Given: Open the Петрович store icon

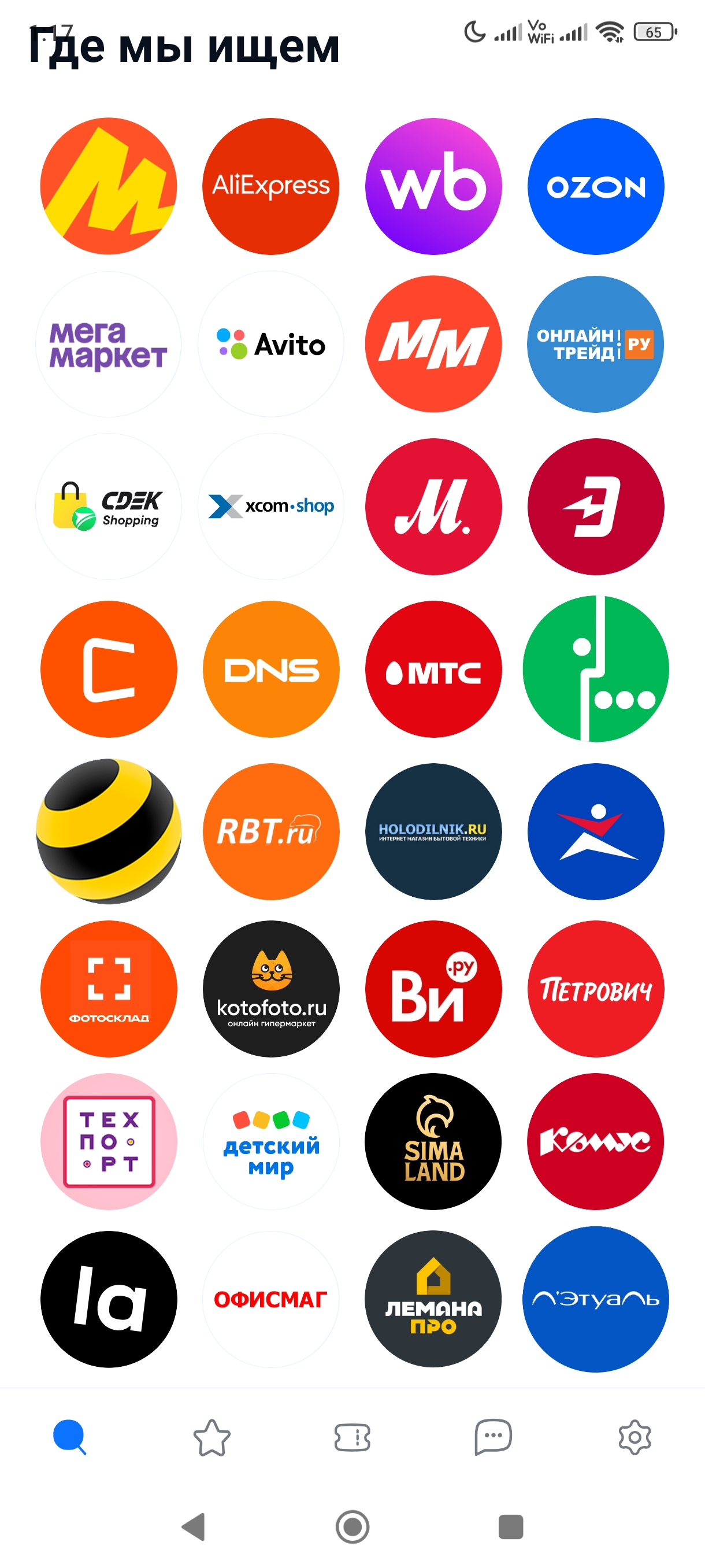Looking at the screenshot, I should point(596,989).
